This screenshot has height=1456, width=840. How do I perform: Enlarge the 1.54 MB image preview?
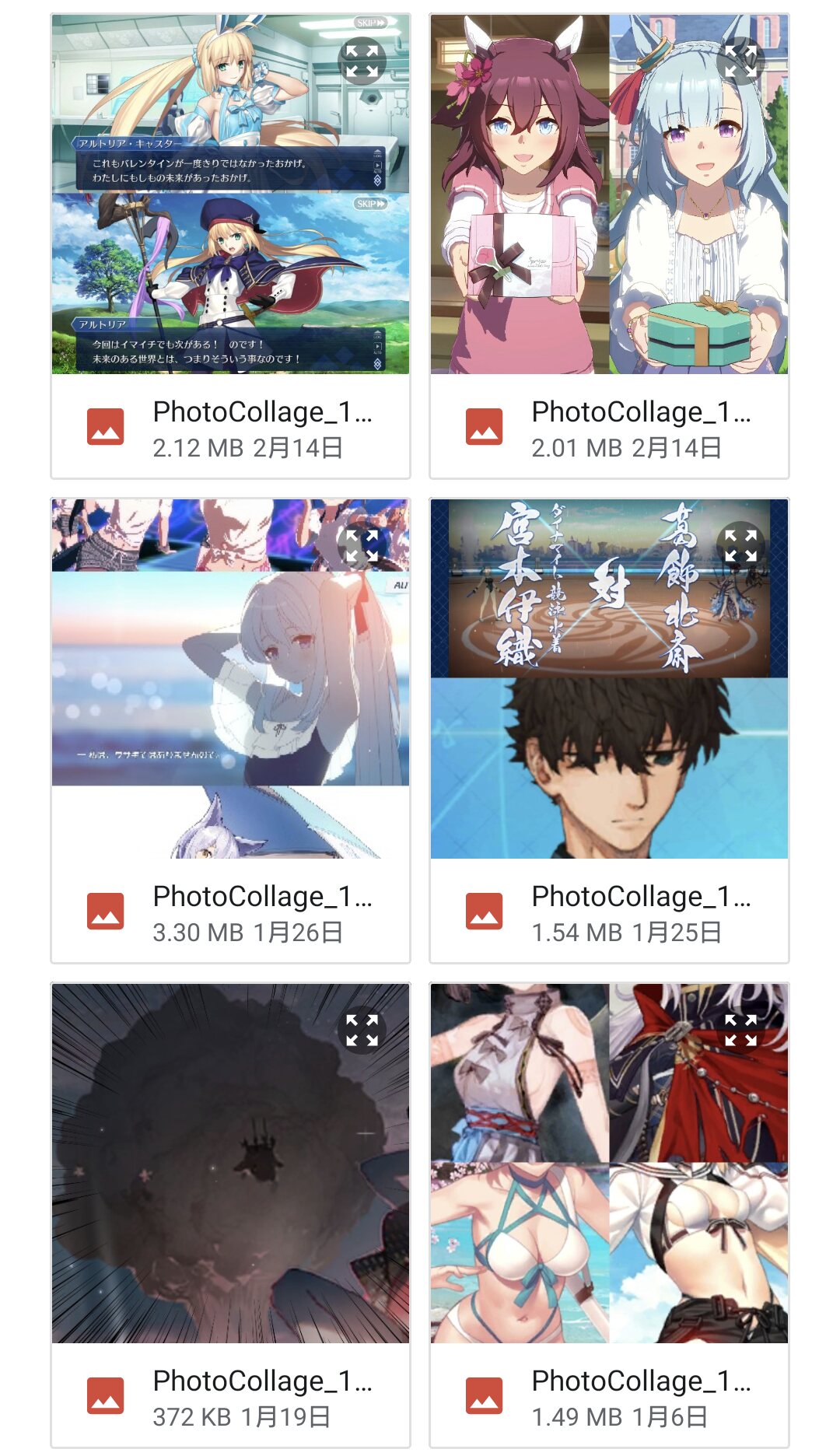pos(740,545)
